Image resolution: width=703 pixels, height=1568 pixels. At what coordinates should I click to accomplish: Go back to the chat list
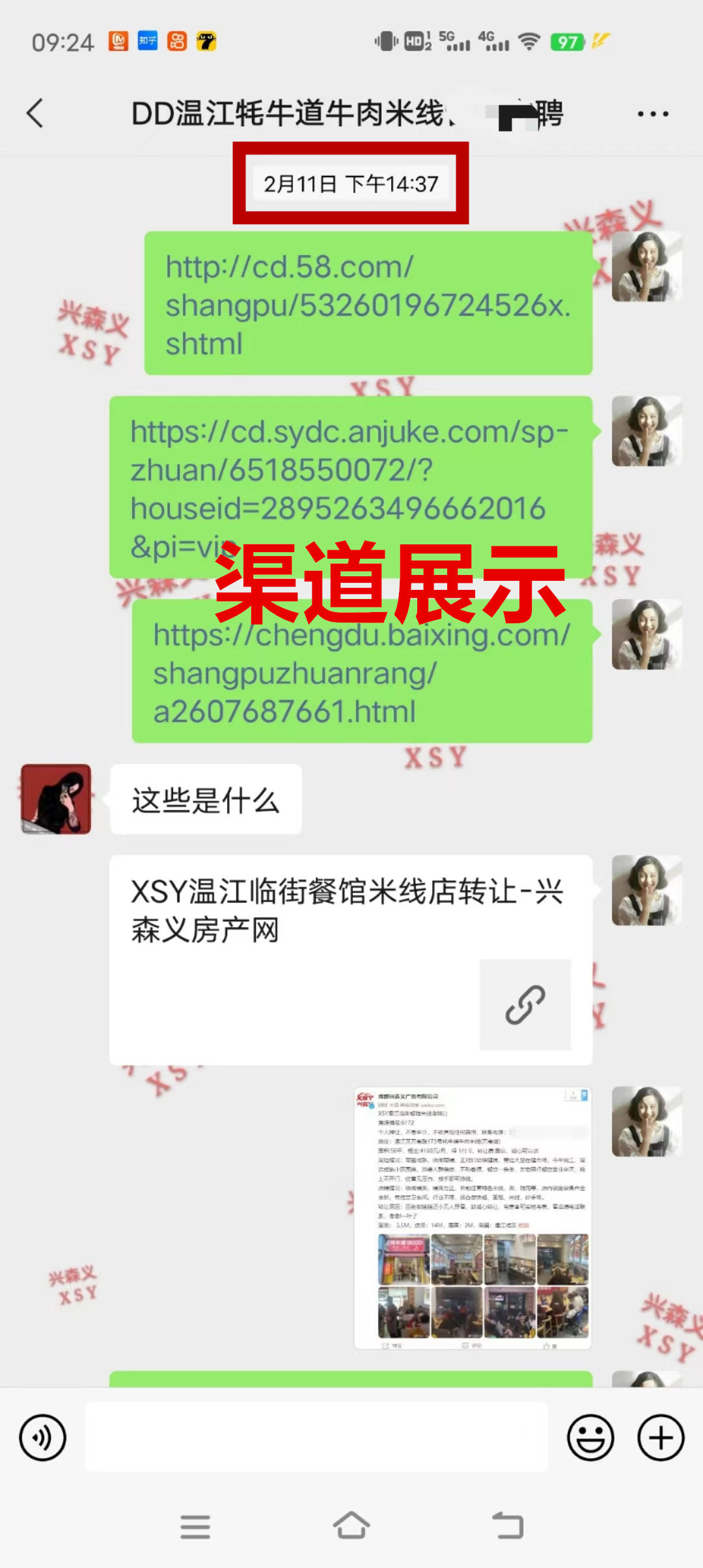35,113
